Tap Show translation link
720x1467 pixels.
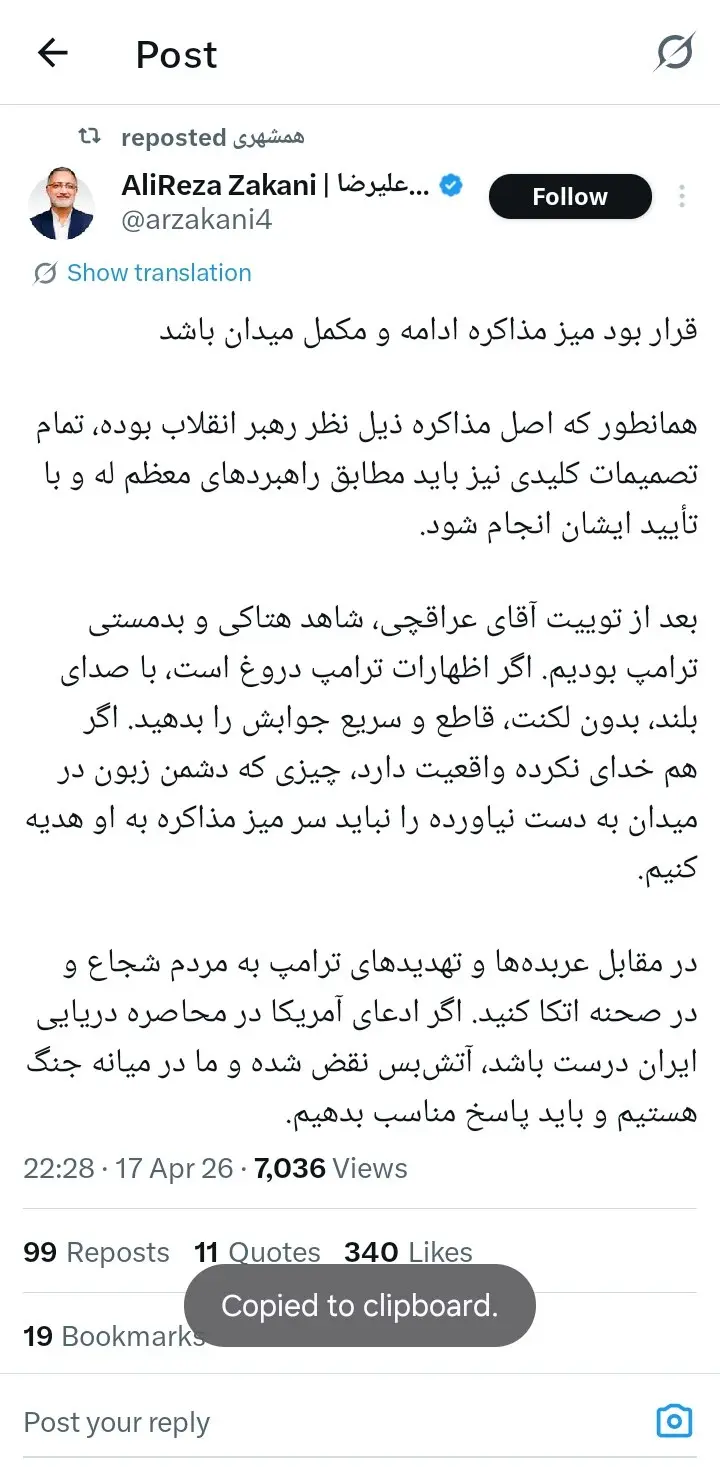coord(159,273)
